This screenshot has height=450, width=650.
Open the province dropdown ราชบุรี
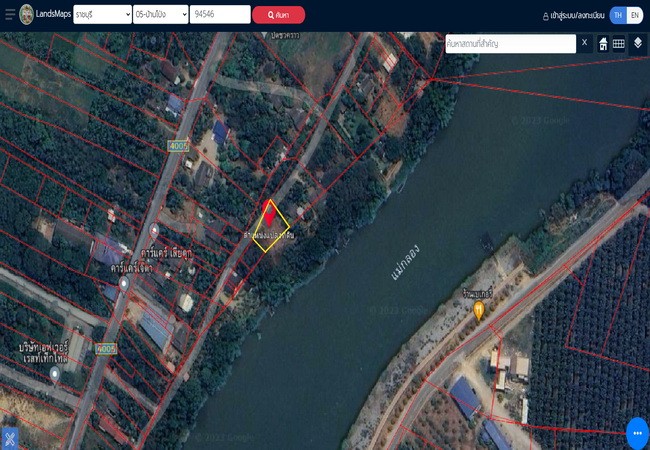click(102, 14)
